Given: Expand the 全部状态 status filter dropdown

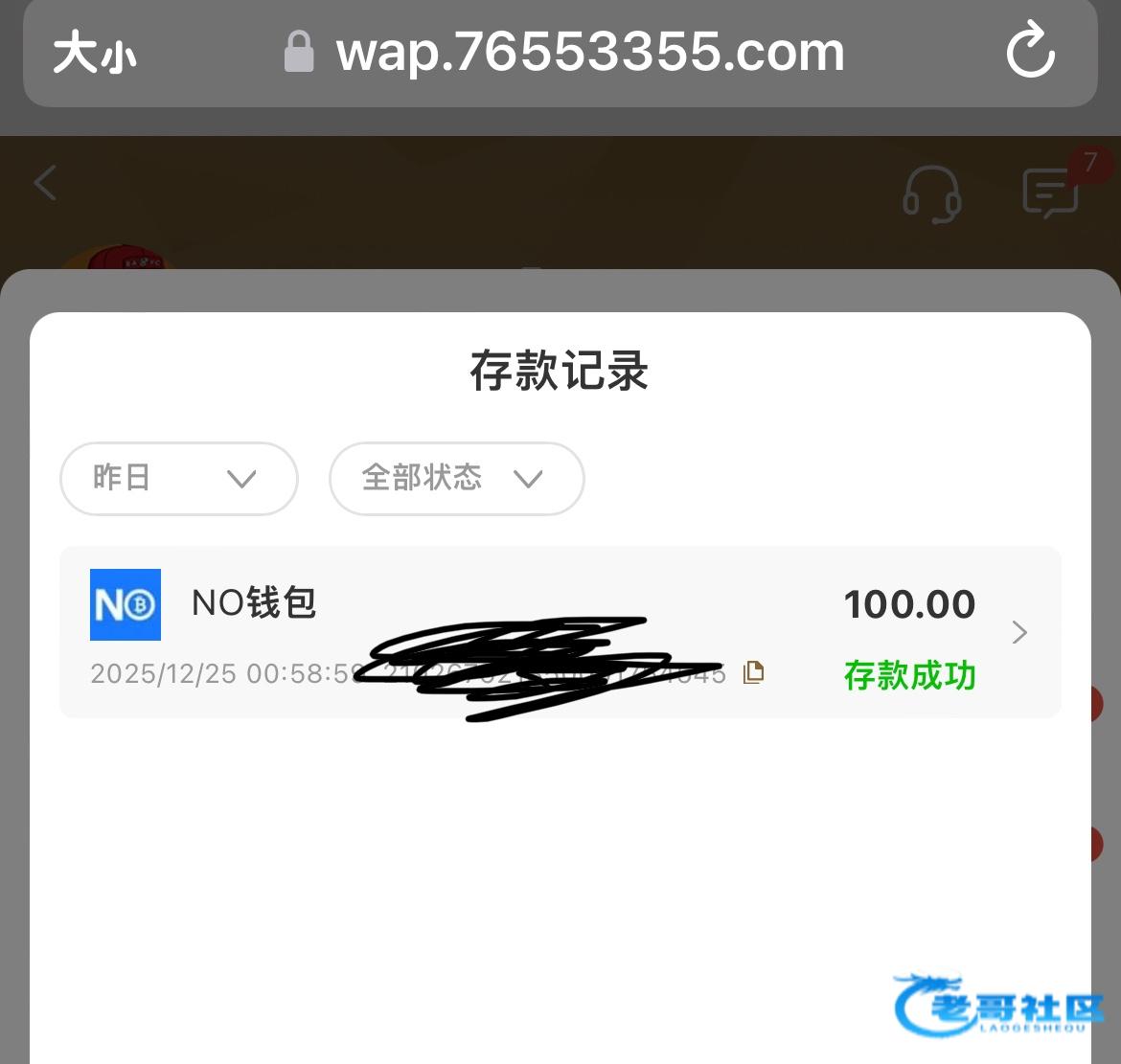Looking at the screenshot, I should tap(456, 478).
